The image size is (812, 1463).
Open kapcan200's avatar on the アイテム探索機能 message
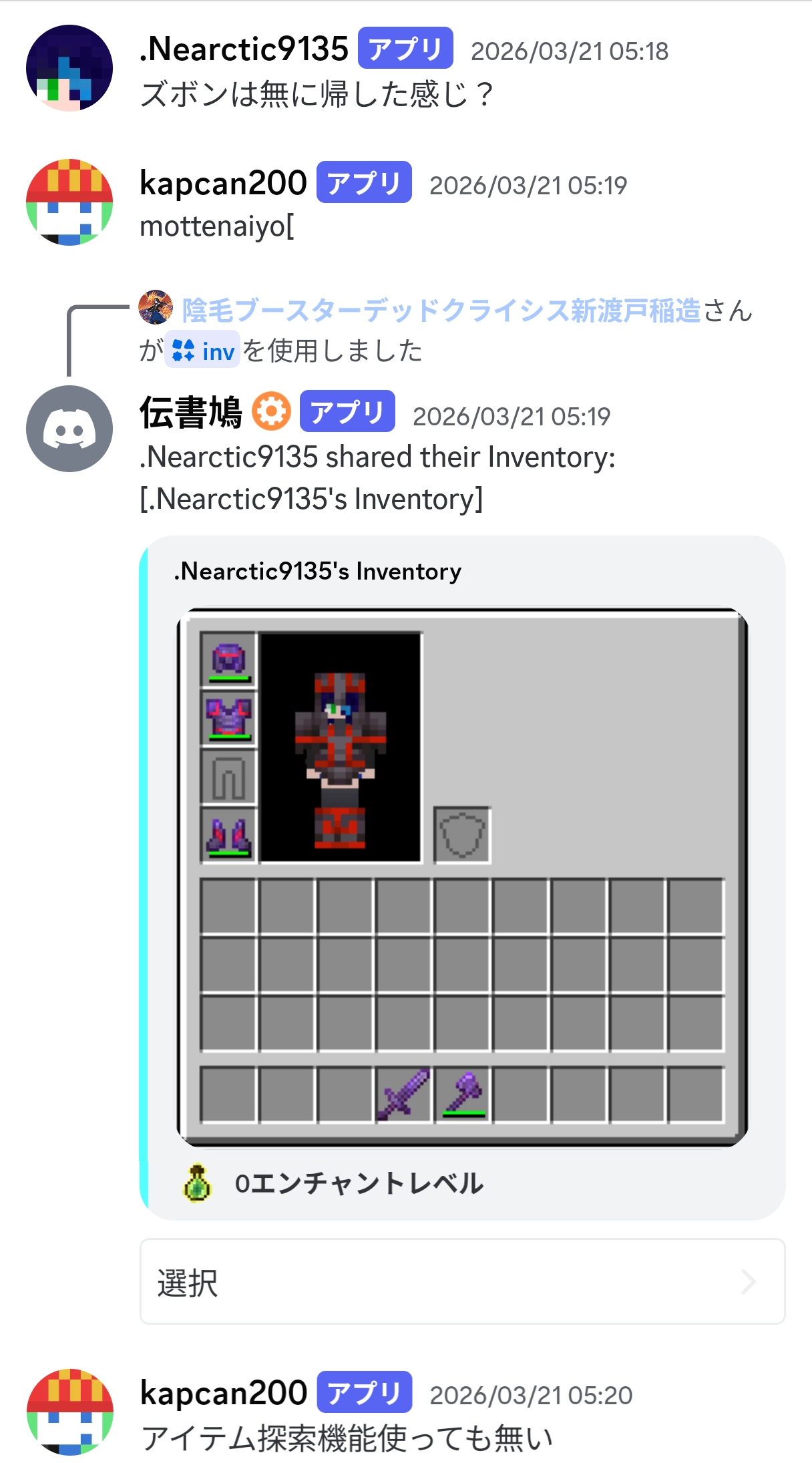click(x=69, y=1412)
